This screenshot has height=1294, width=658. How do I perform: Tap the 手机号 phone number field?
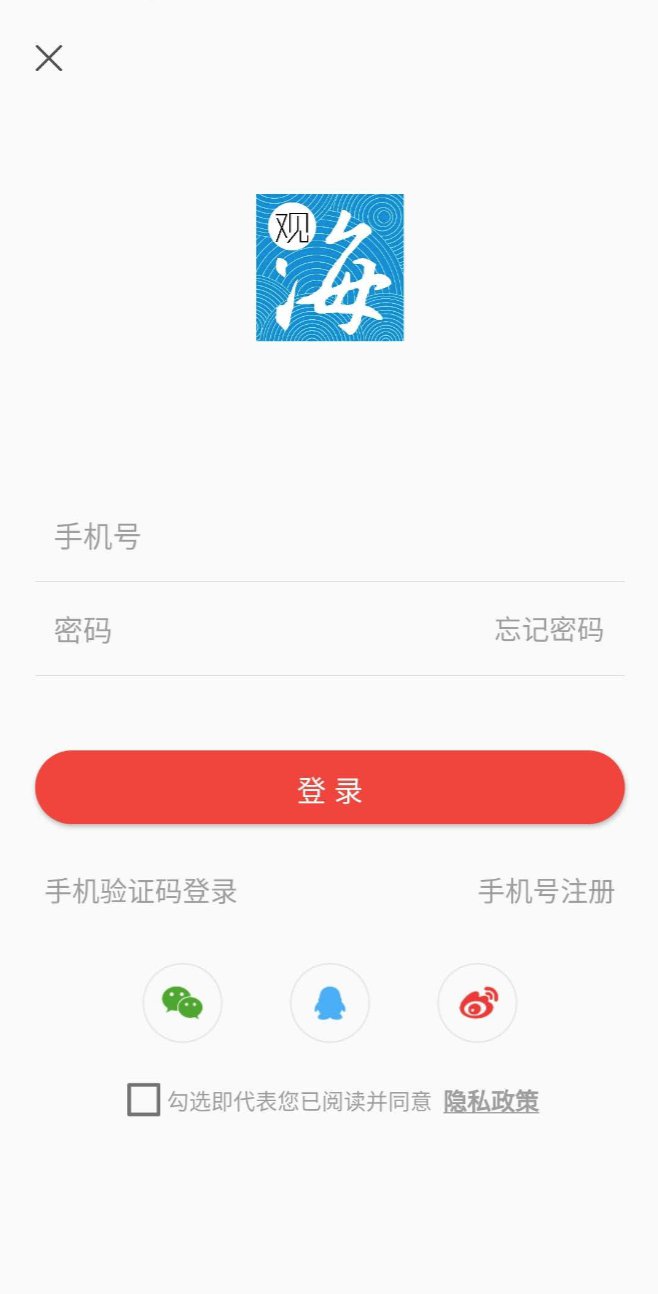[330, 537]
